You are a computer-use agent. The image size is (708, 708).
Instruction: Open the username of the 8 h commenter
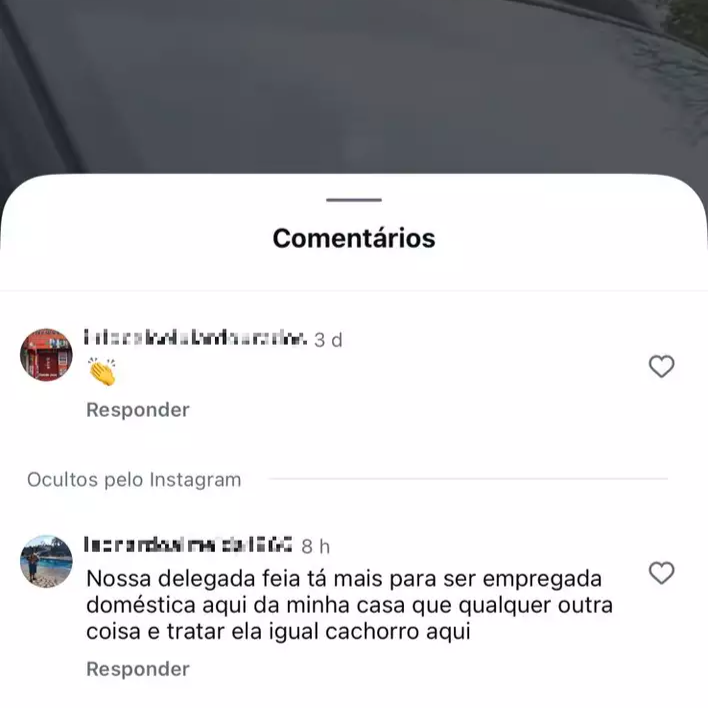click(x=189, y=545)
